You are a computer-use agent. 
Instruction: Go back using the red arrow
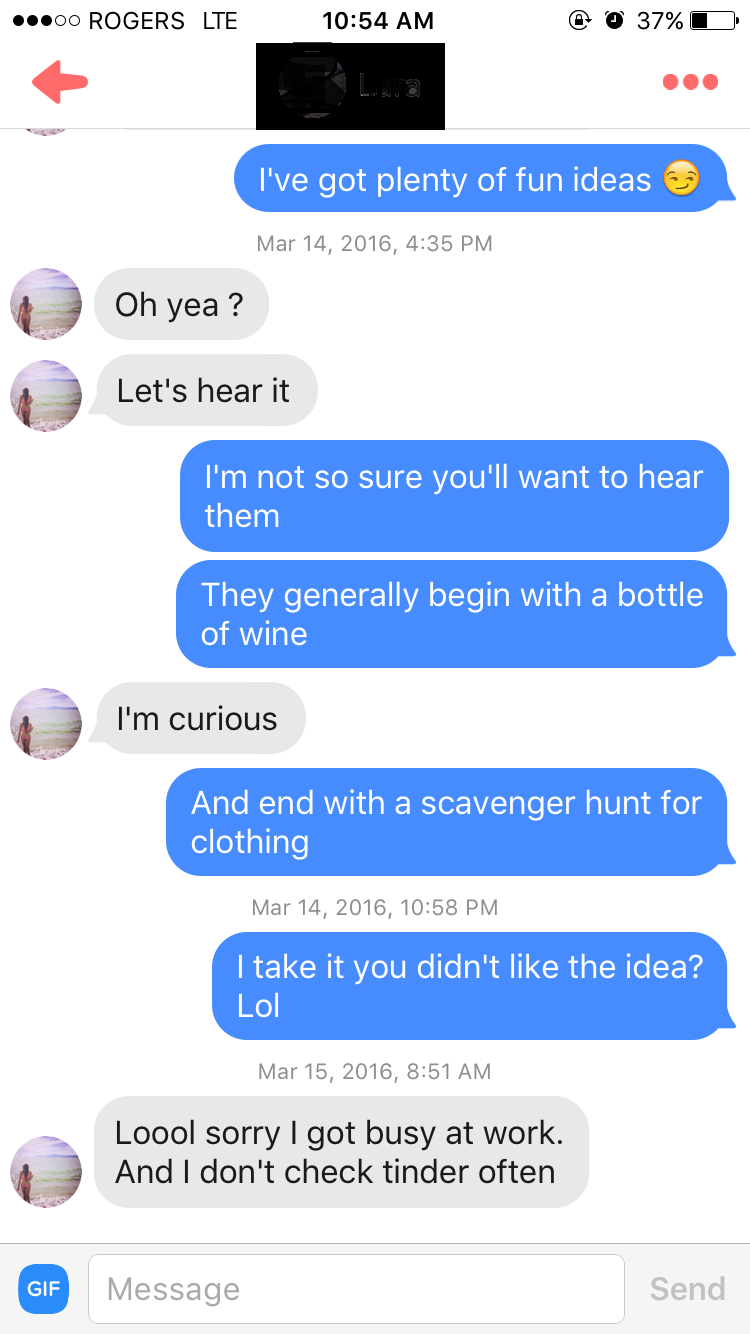[x=60, y=82]
